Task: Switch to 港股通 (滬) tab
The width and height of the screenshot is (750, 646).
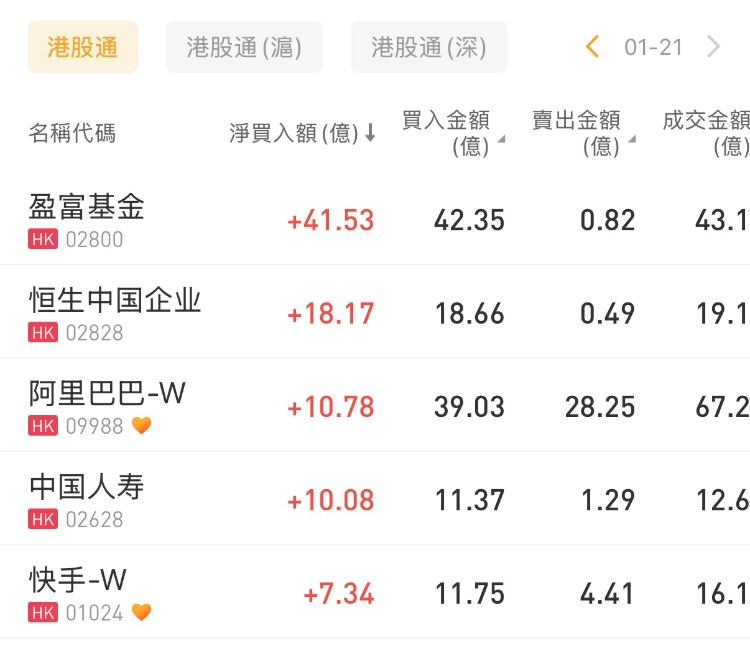Action: [x=244, y=47]
